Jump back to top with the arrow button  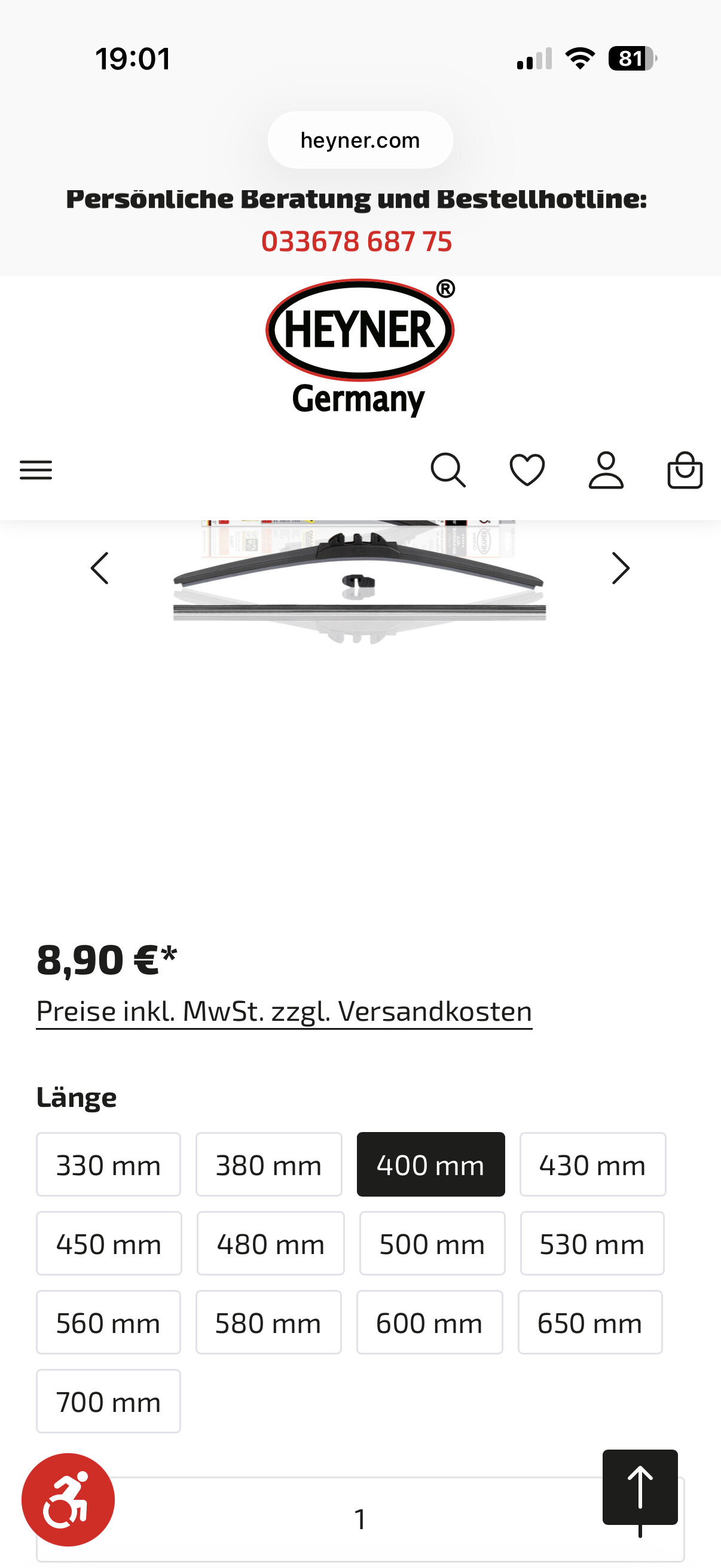point(640,1487)
